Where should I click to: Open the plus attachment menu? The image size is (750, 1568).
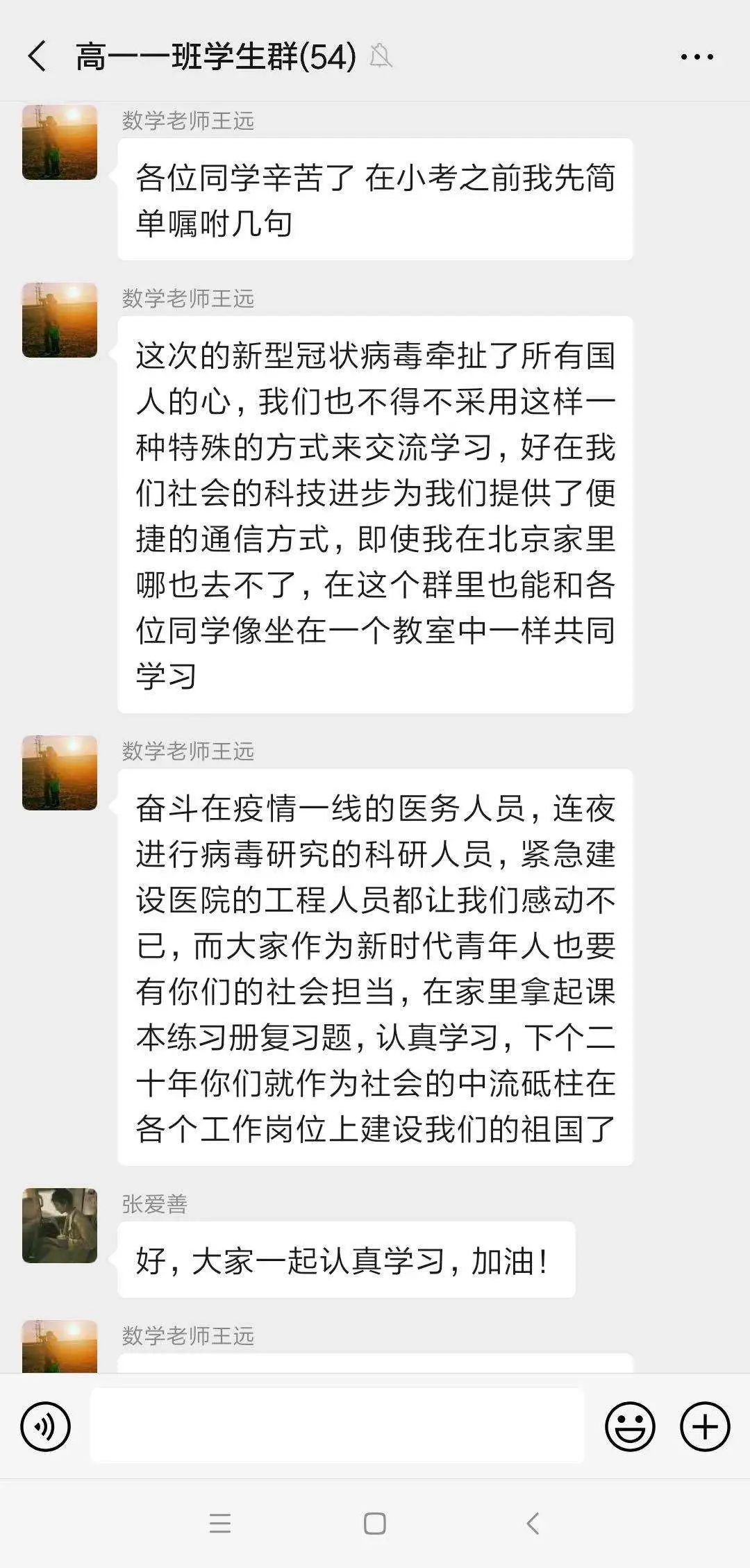point(705,1426)
